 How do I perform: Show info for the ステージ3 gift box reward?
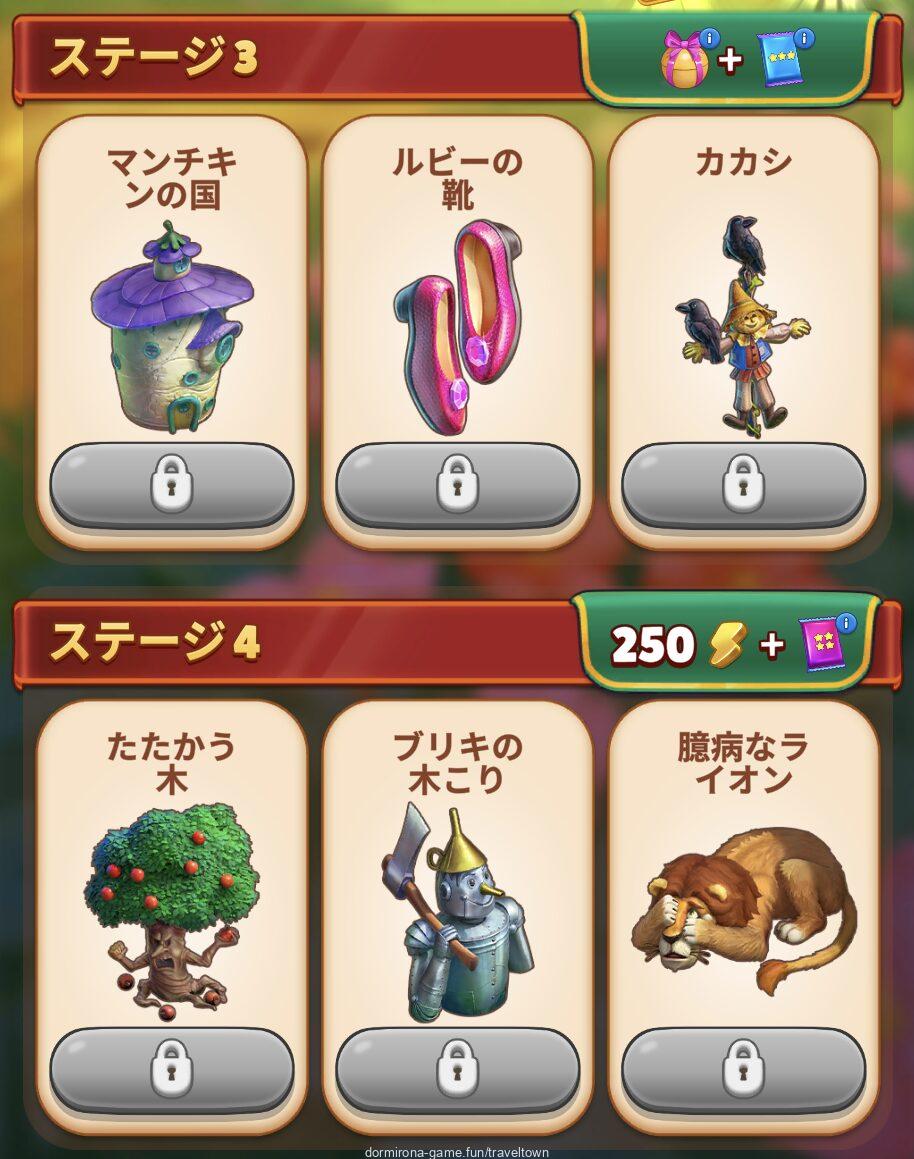pyautogui.click(x=709, y=40)
